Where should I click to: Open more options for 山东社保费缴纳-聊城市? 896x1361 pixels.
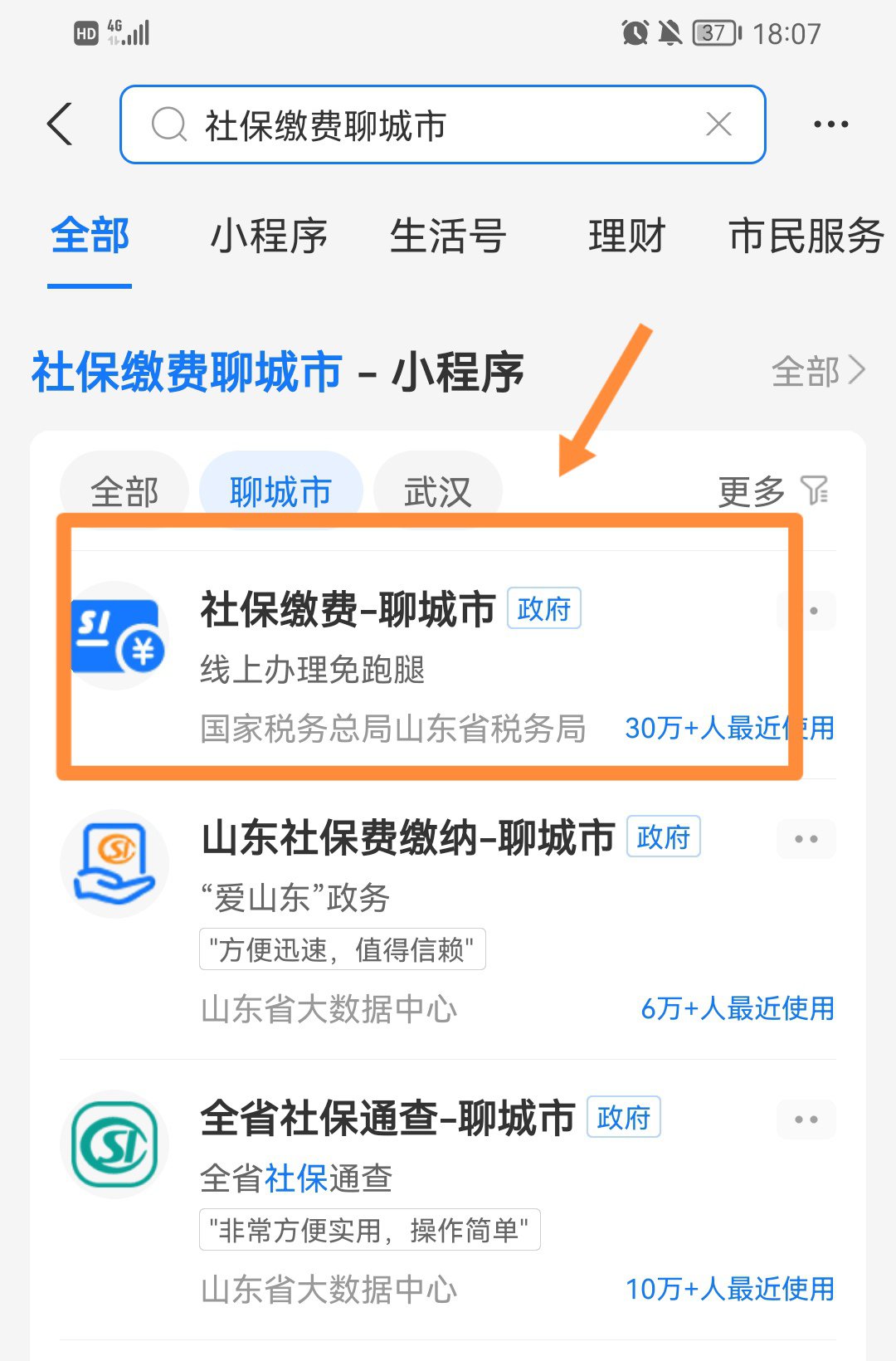806,839
